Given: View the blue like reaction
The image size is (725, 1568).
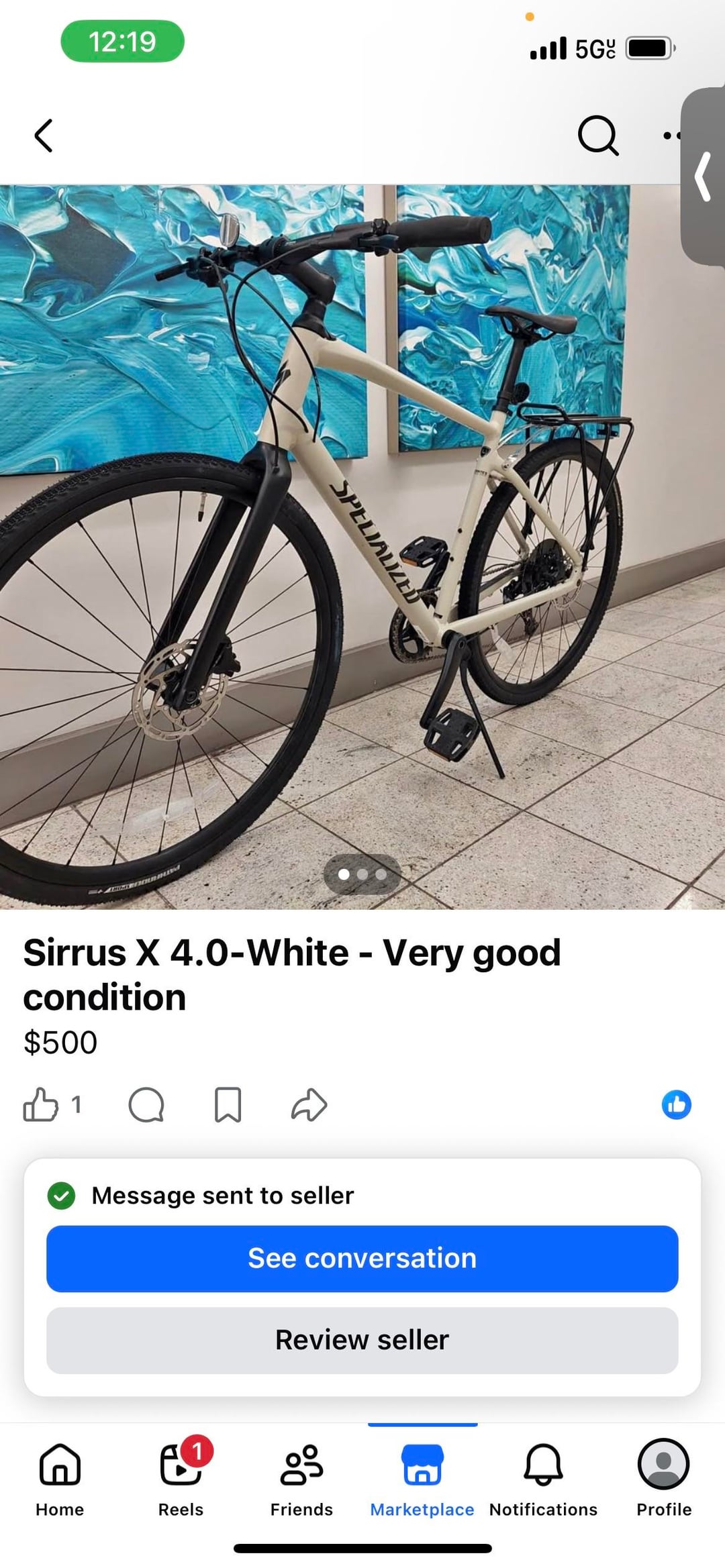Looking at the screenshot, I should [x=676, y=1104].
